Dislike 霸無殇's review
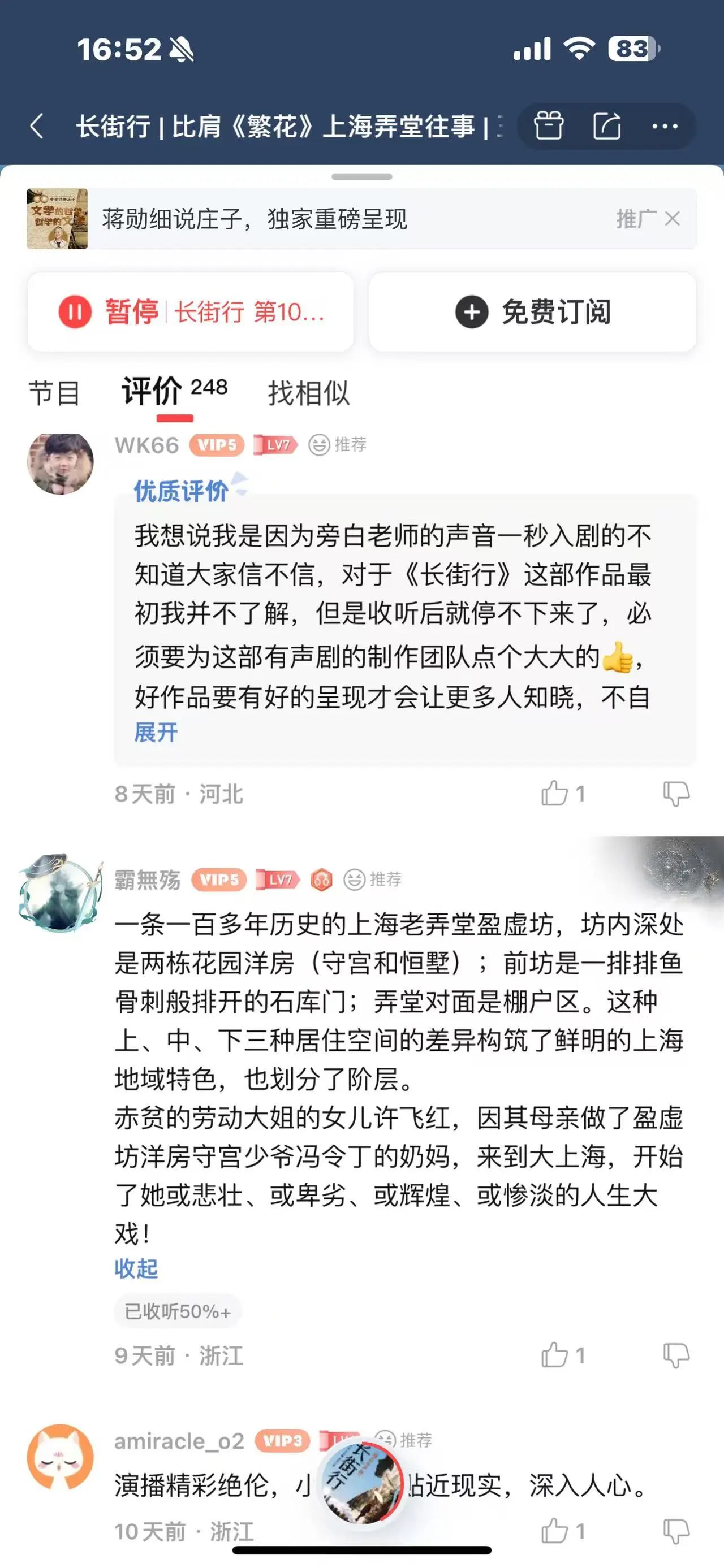Viewport: 724px width, 1568px height. click(676, 1355)
